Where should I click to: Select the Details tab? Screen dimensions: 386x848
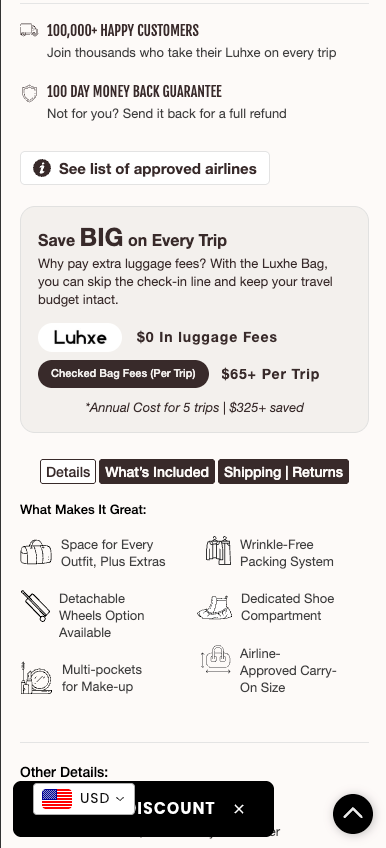[68, 472]
